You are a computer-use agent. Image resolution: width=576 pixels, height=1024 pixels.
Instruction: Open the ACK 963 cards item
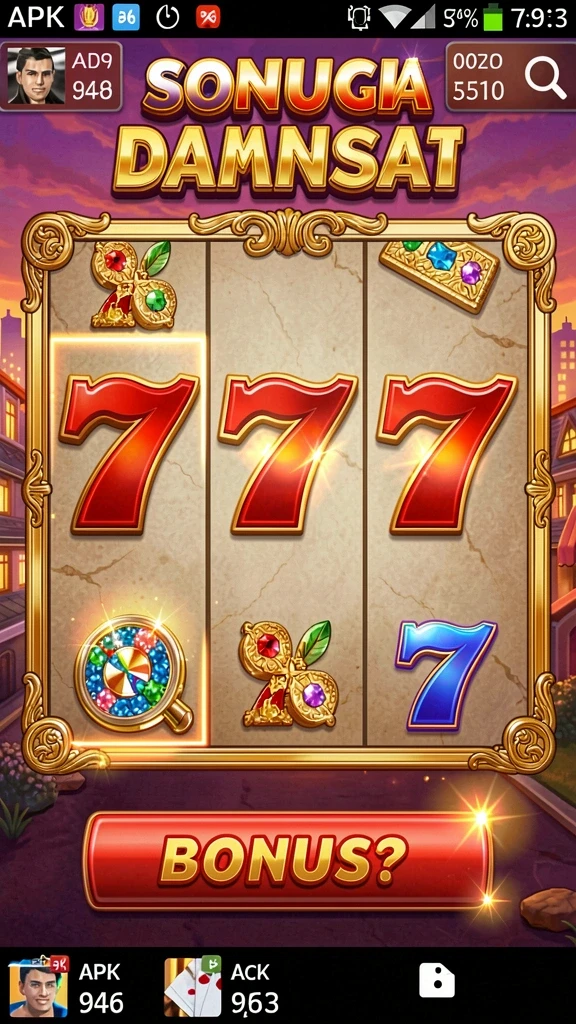point(221,986)
